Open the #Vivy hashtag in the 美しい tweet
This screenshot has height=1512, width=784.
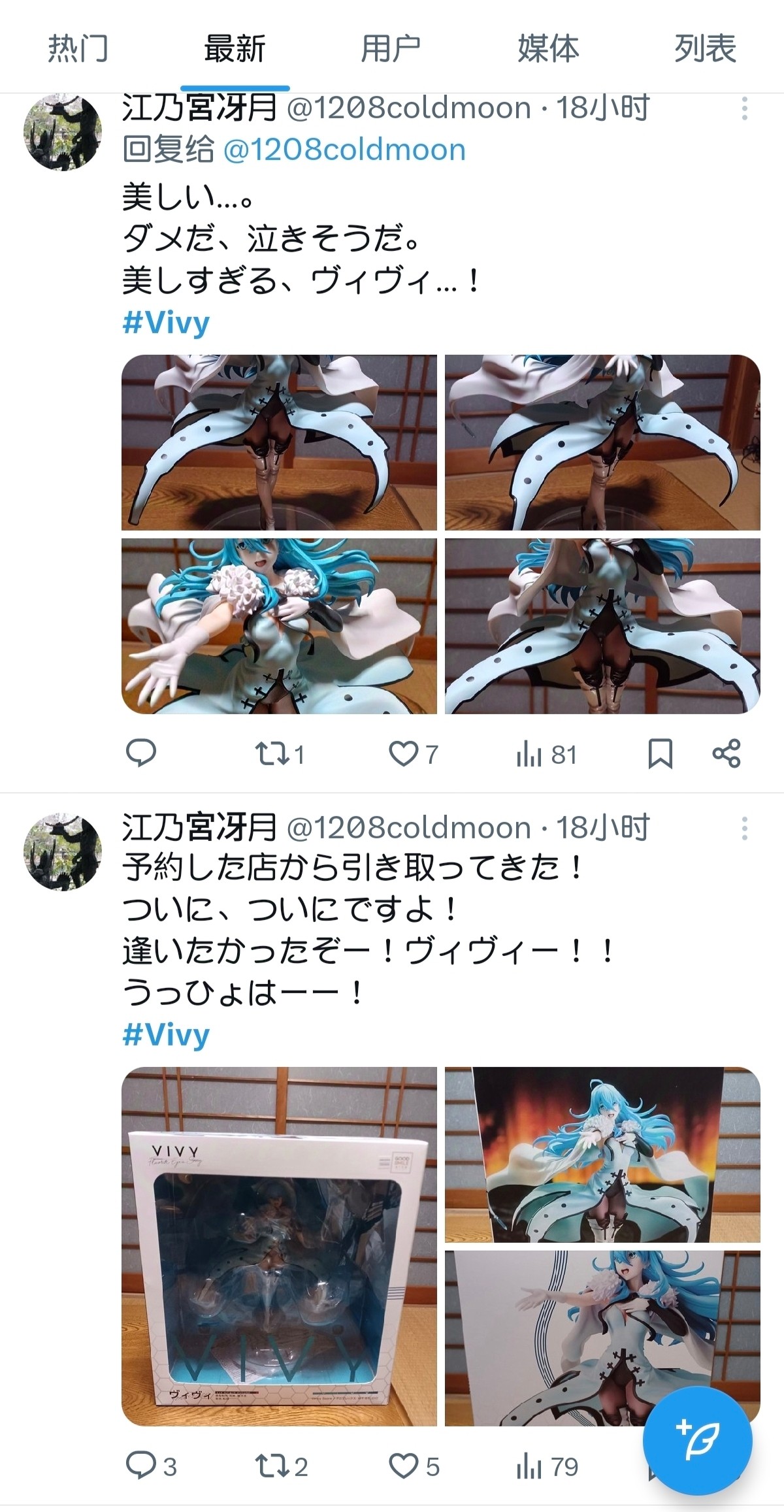click(x=166, y=323)
